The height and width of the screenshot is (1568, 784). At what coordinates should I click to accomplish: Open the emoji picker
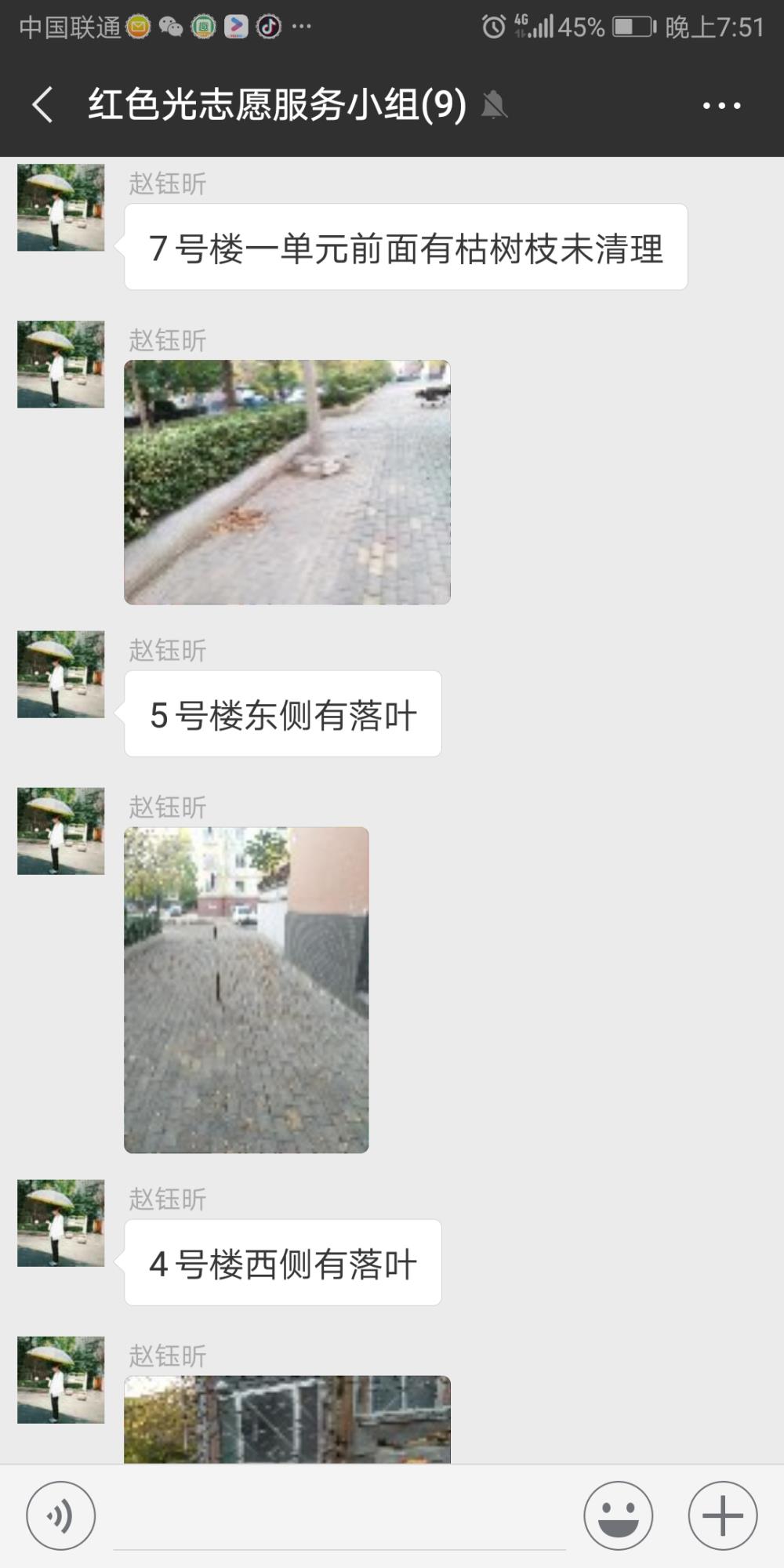pos(618,1515)
